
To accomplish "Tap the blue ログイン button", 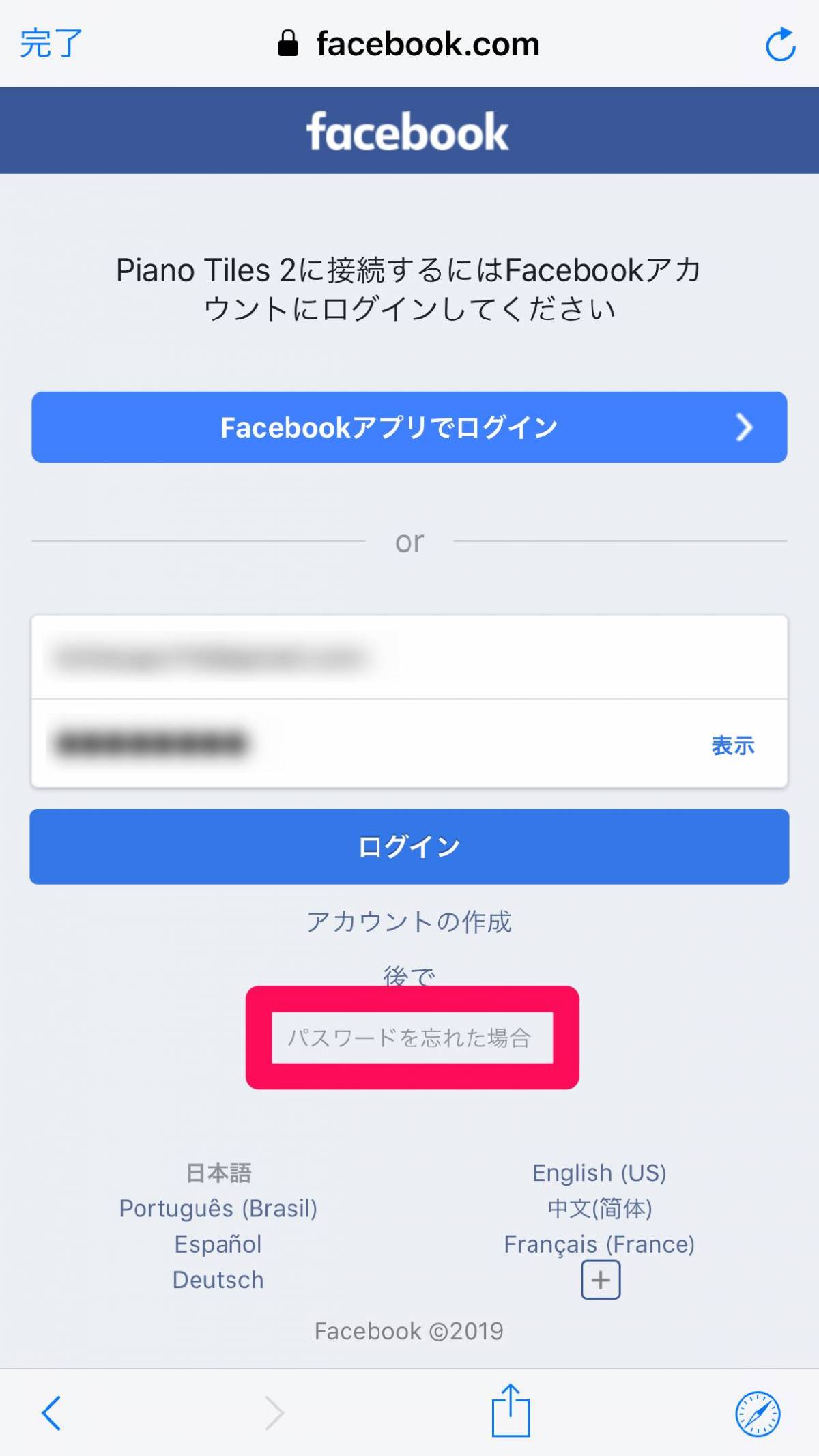I will 409,846.
